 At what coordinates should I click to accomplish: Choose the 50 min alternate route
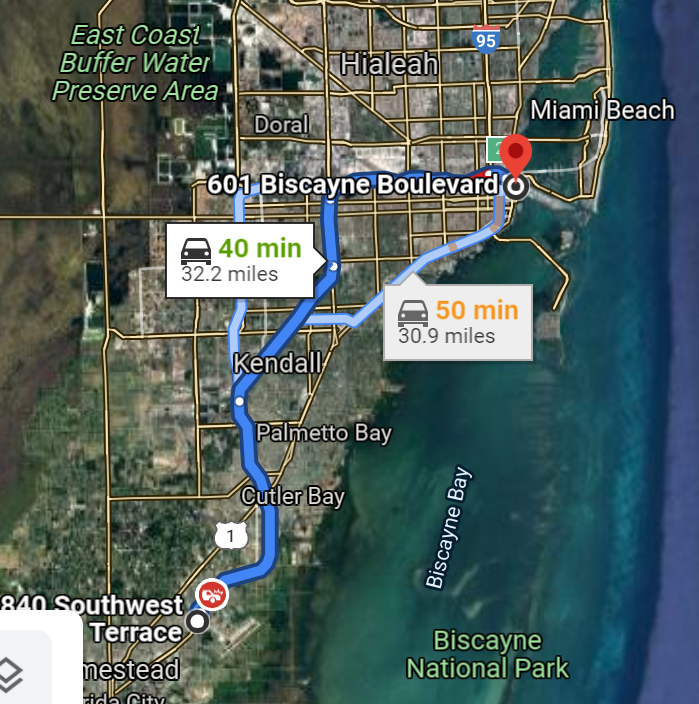pyautogui.click(x=458, y=322)
